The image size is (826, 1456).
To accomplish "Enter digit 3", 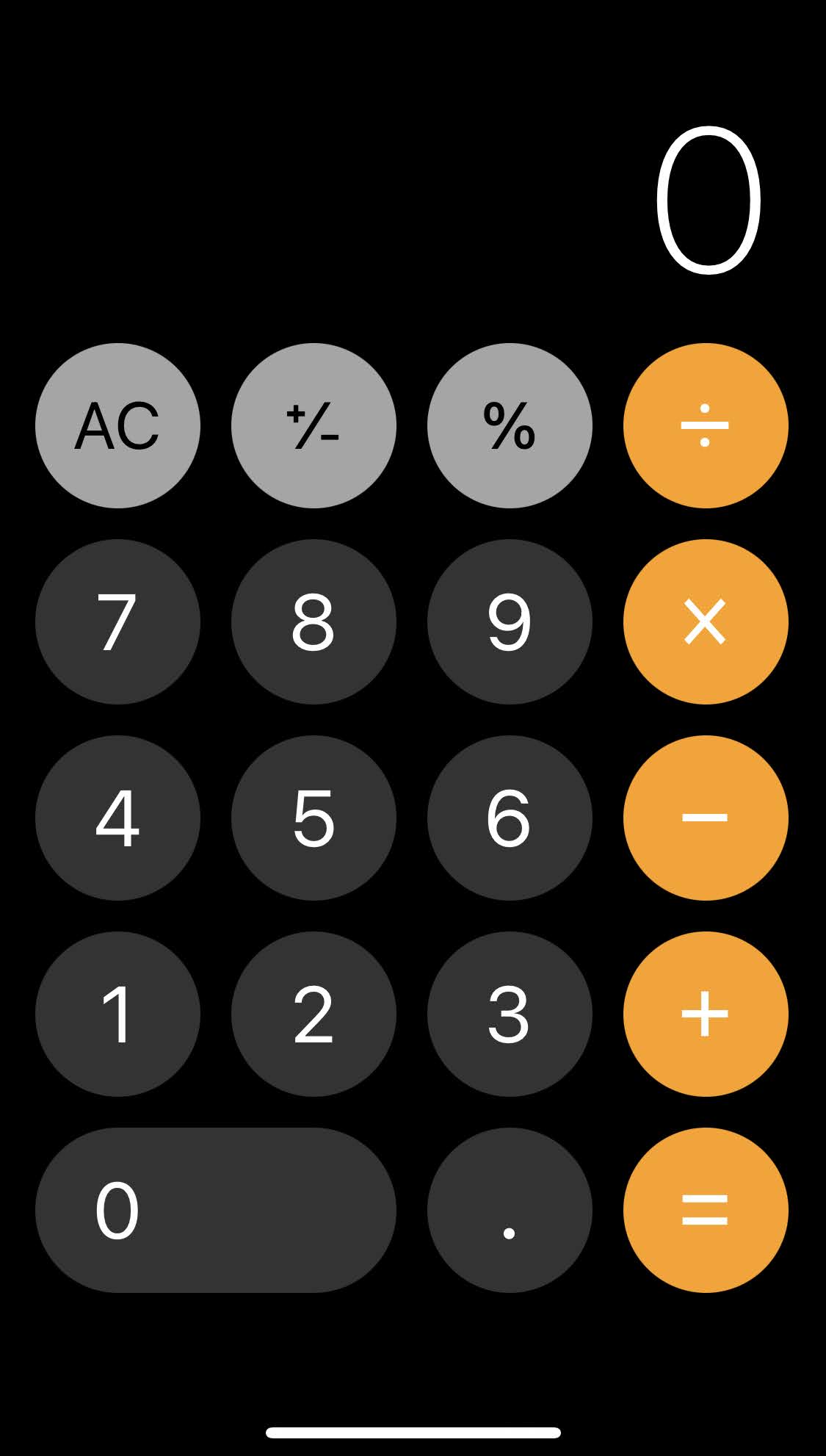I will (510, 1014).
